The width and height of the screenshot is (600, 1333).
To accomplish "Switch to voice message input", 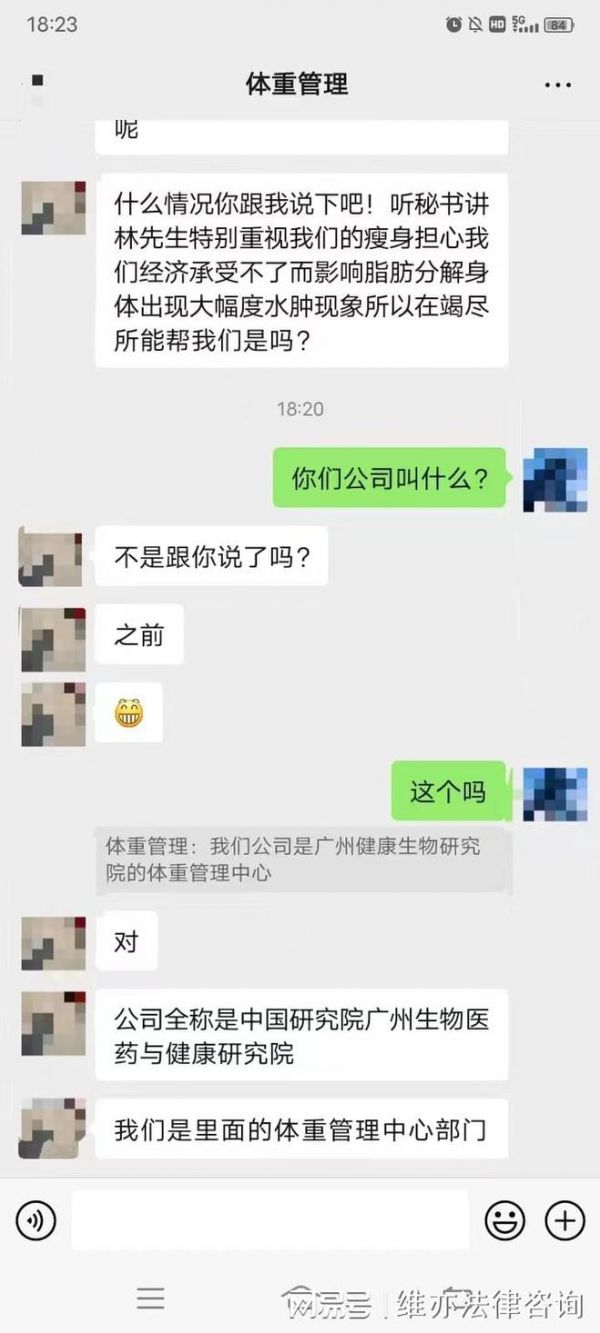I will [36, 1220].
